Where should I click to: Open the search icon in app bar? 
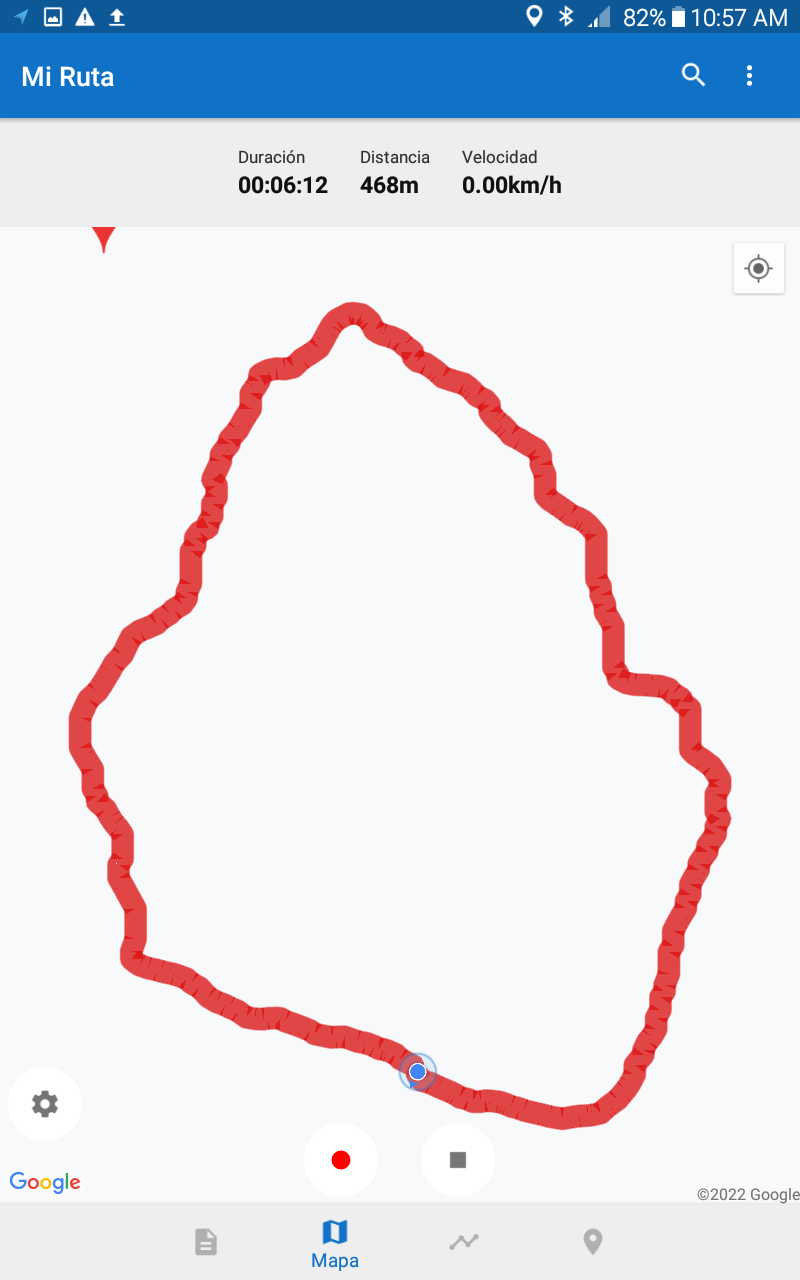pos(693,76)
